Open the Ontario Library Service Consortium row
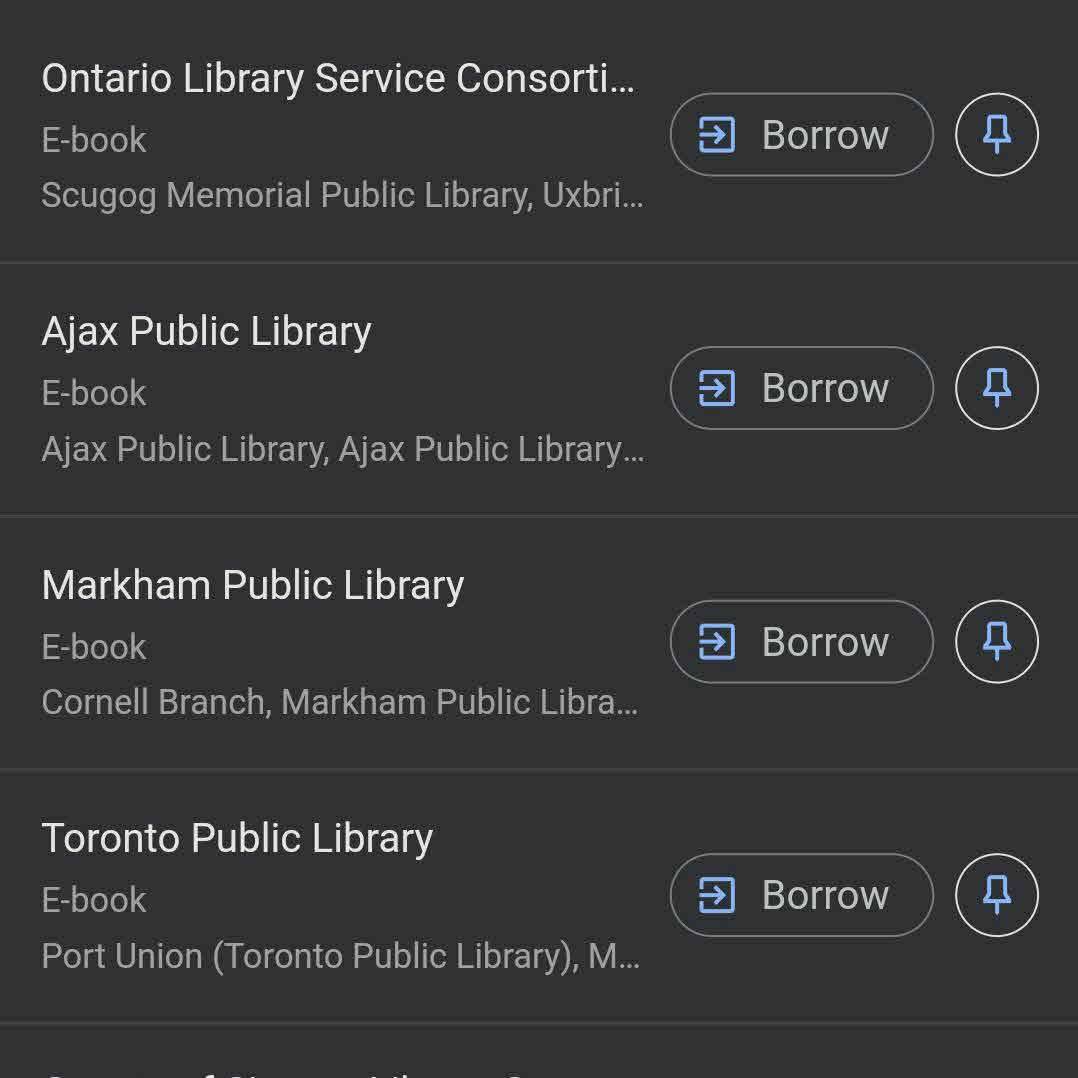 [340, 135]
